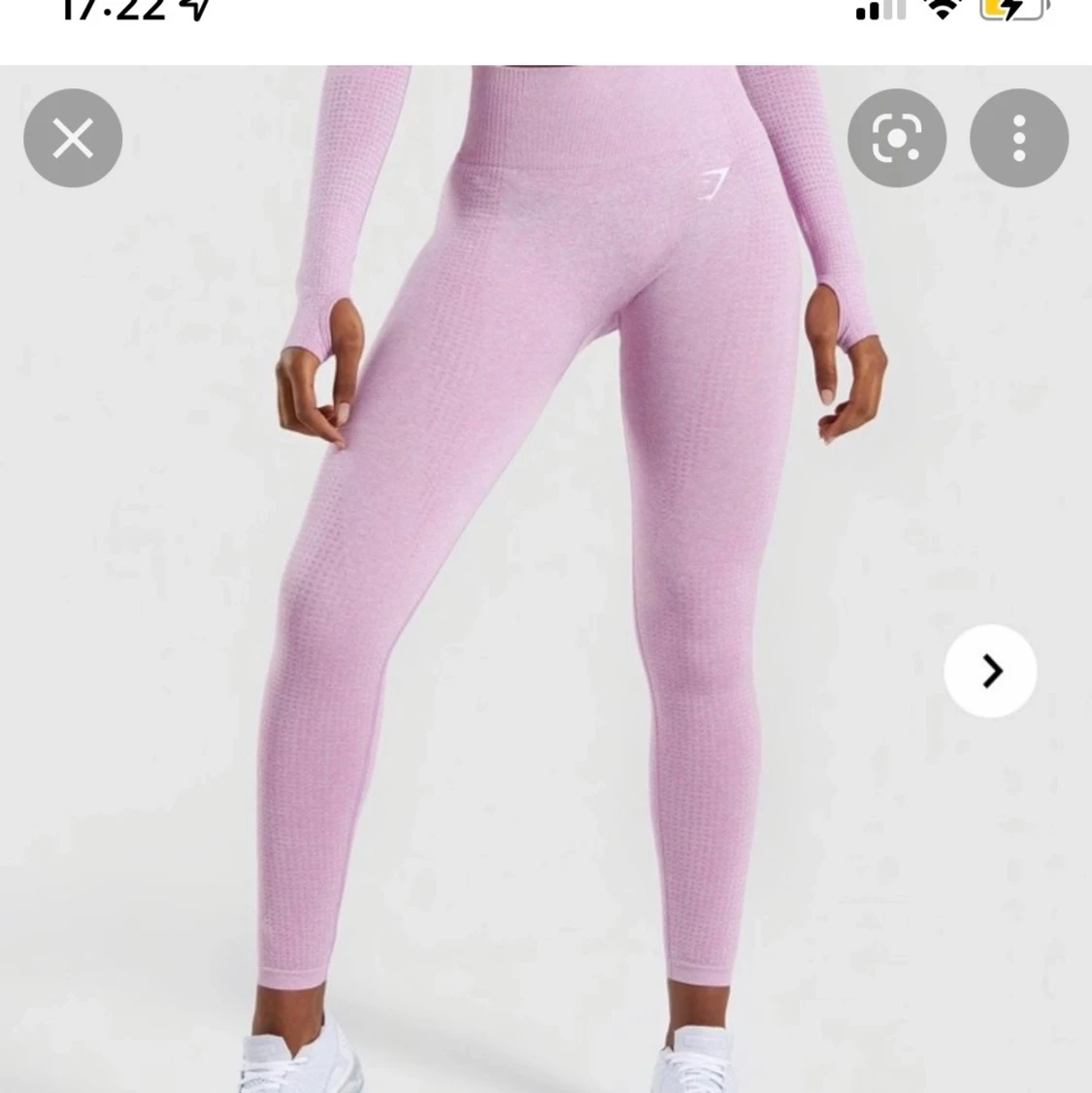This screenshot has height=1093, width=1092.
Task: Close the image viewer
Action: 73,138
